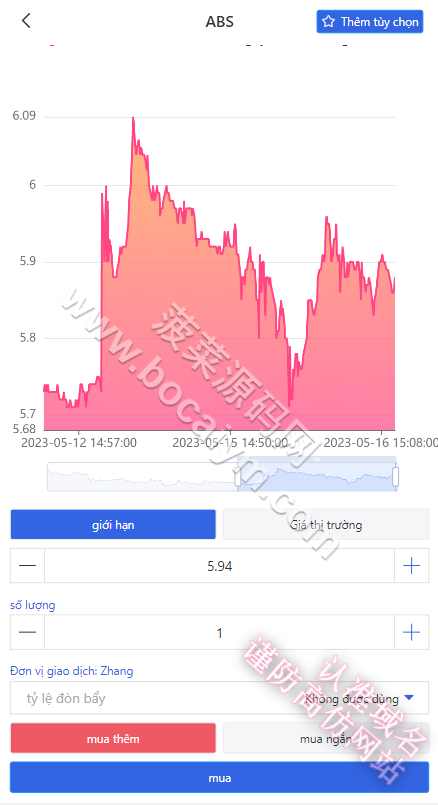Screen dimensions: 438x805
Task: Open the tỷ lệ đòn bẩy dropdown
Action: click(219, 698)
